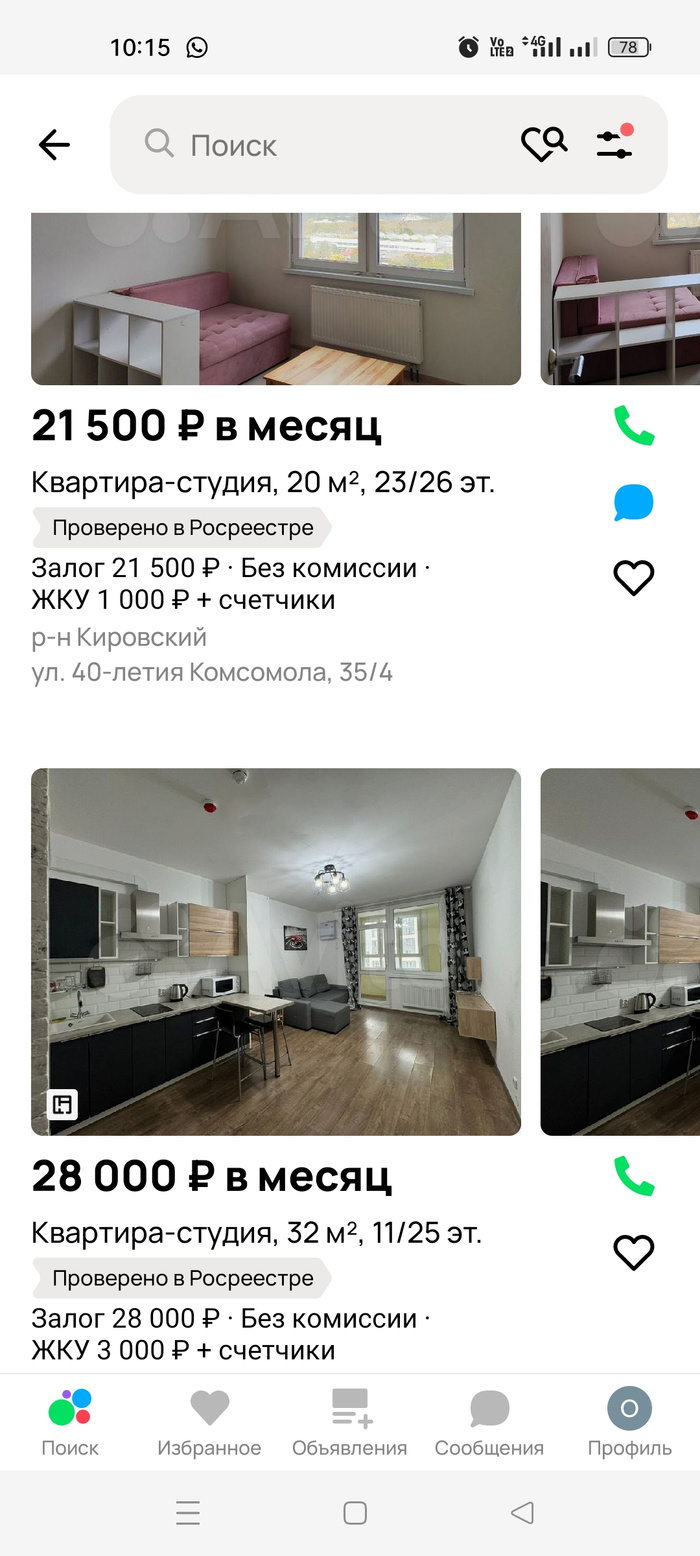
Task: Go to the Сообщения tab
Action: (x=489, y=1422)
